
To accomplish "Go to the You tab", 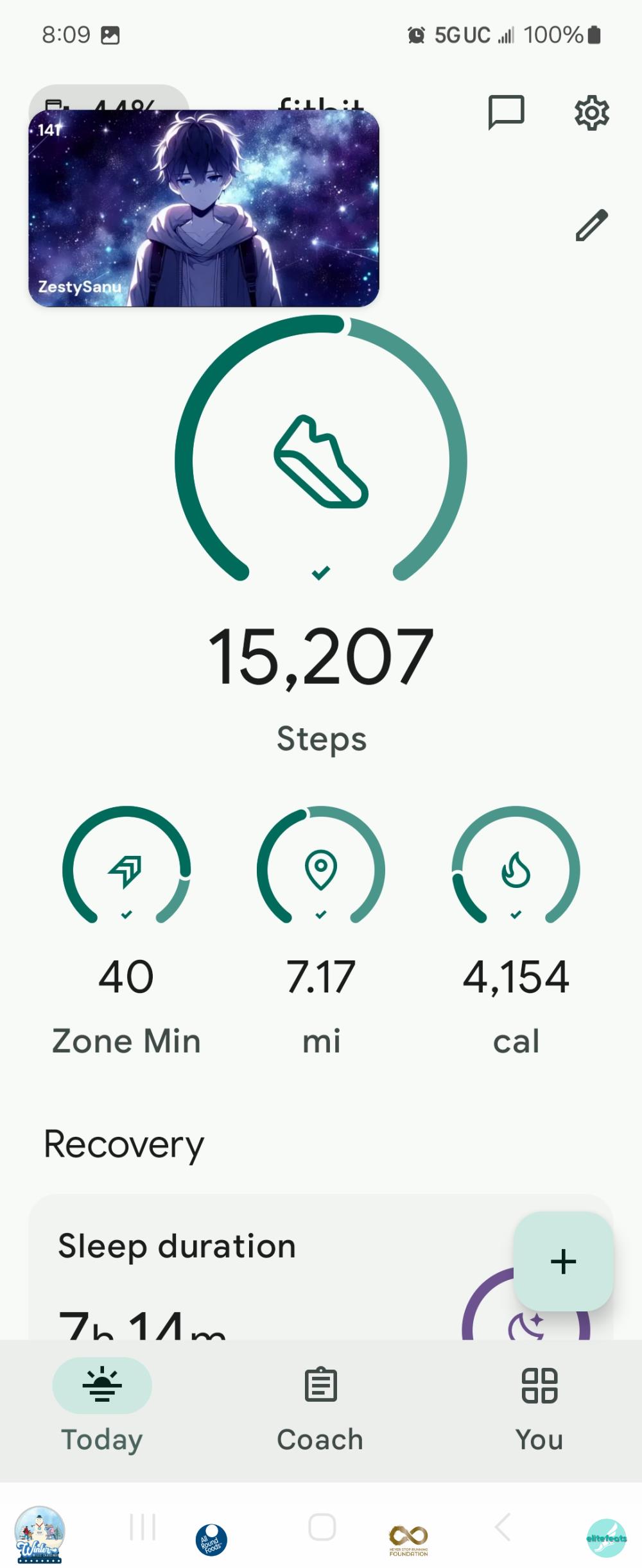I will [539, 1405].
